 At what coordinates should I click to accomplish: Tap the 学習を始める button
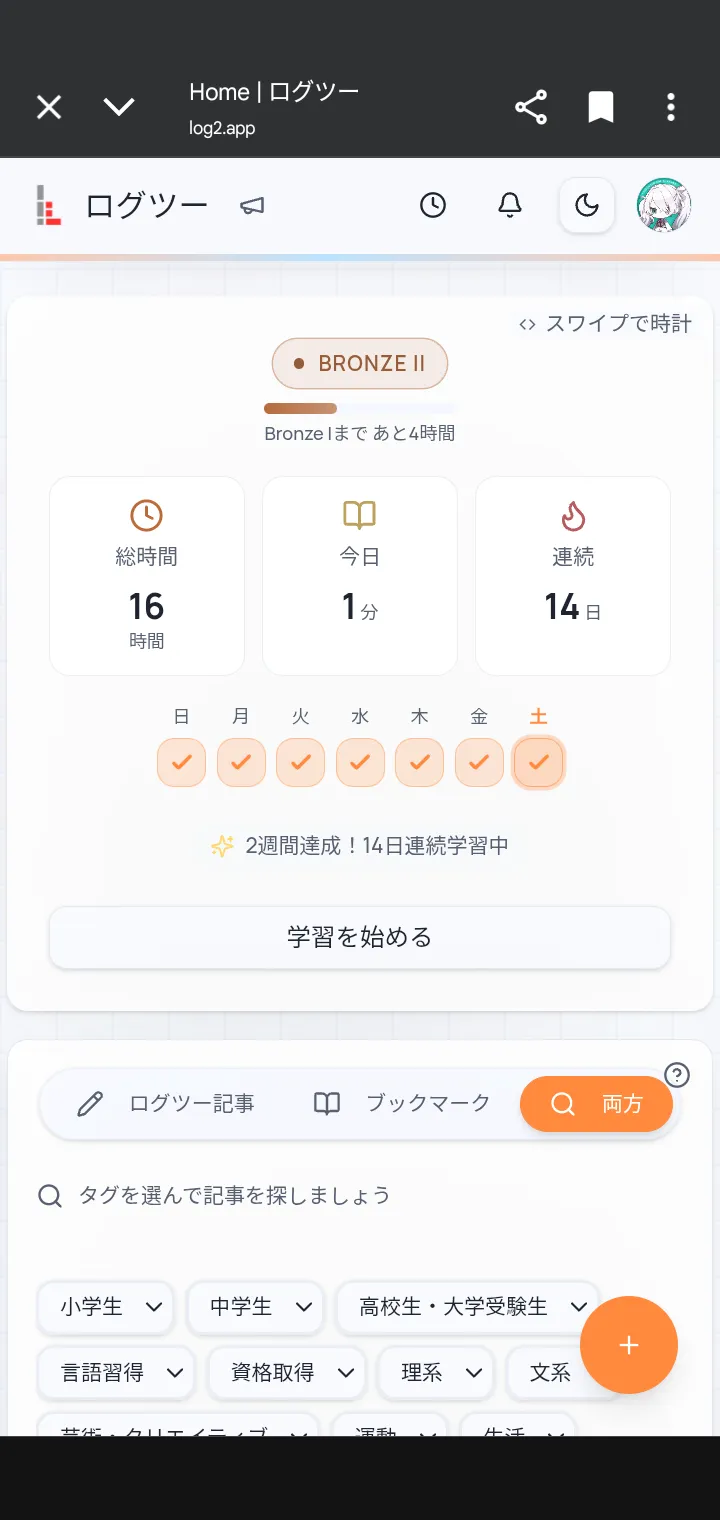(360, 937)
